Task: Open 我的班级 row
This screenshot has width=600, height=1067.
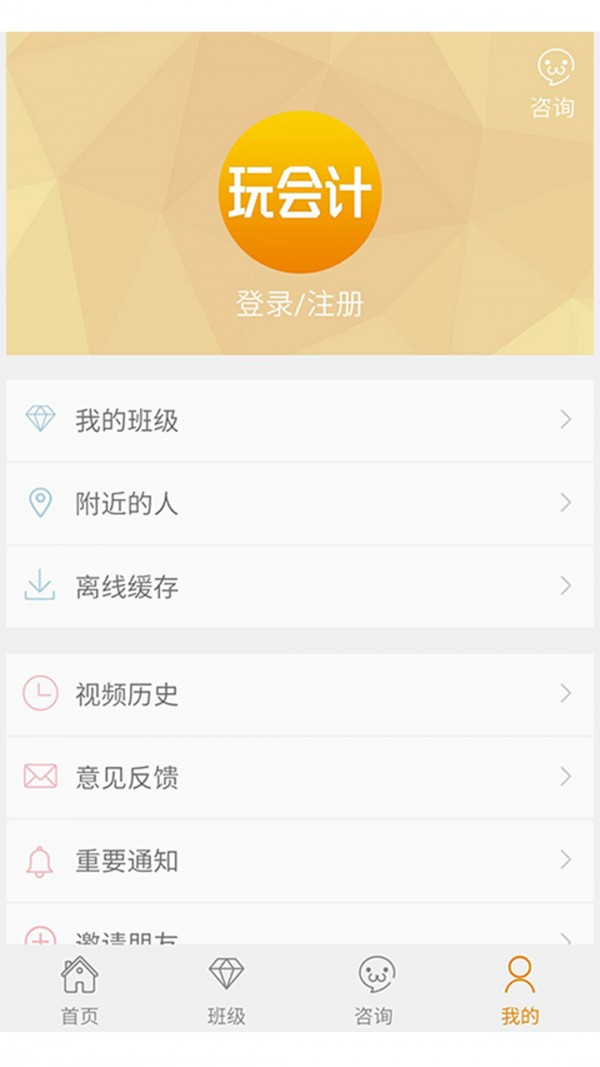Action: tap(300, 421)
